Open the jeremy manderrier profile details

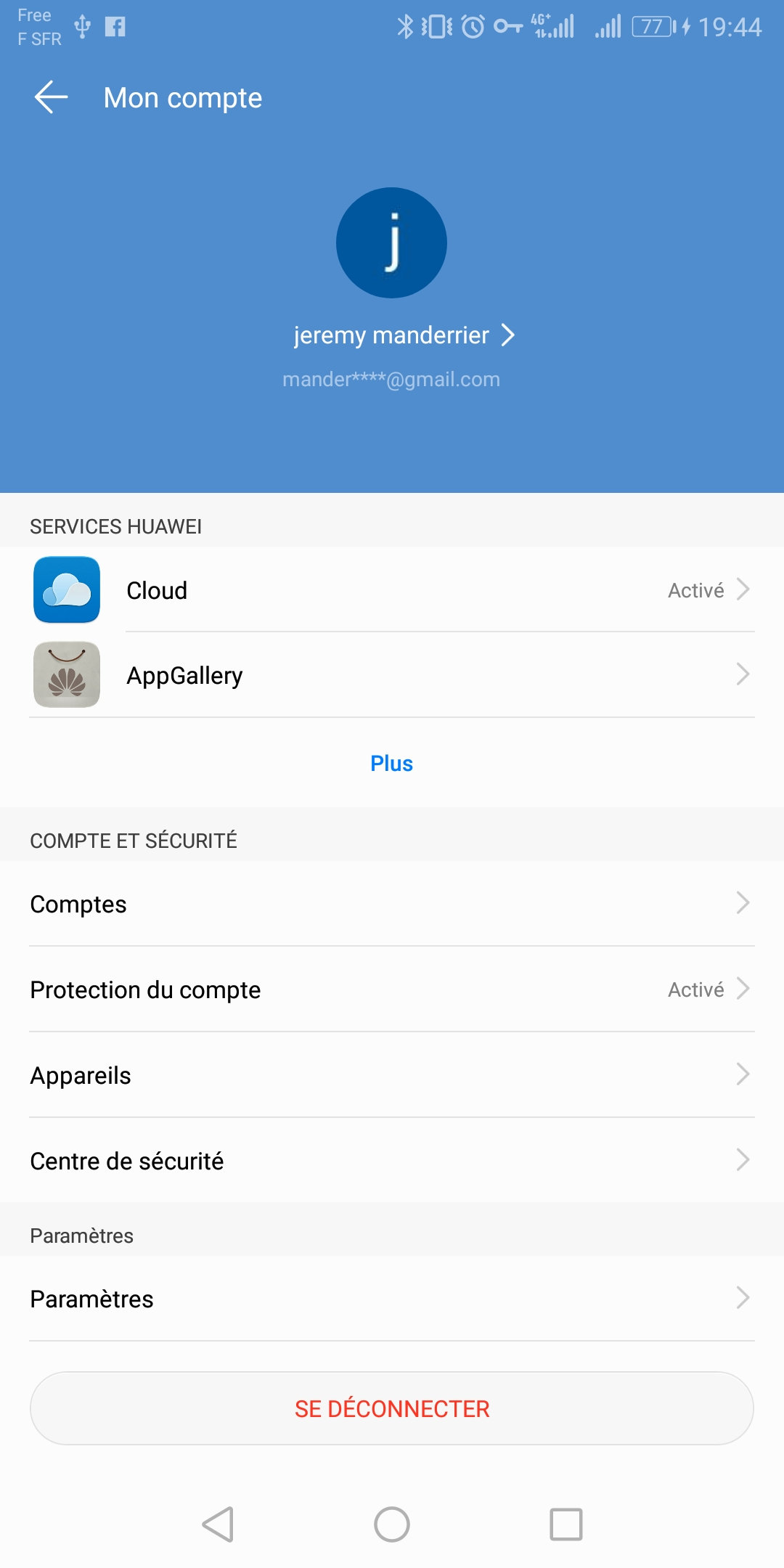[404, 335]
